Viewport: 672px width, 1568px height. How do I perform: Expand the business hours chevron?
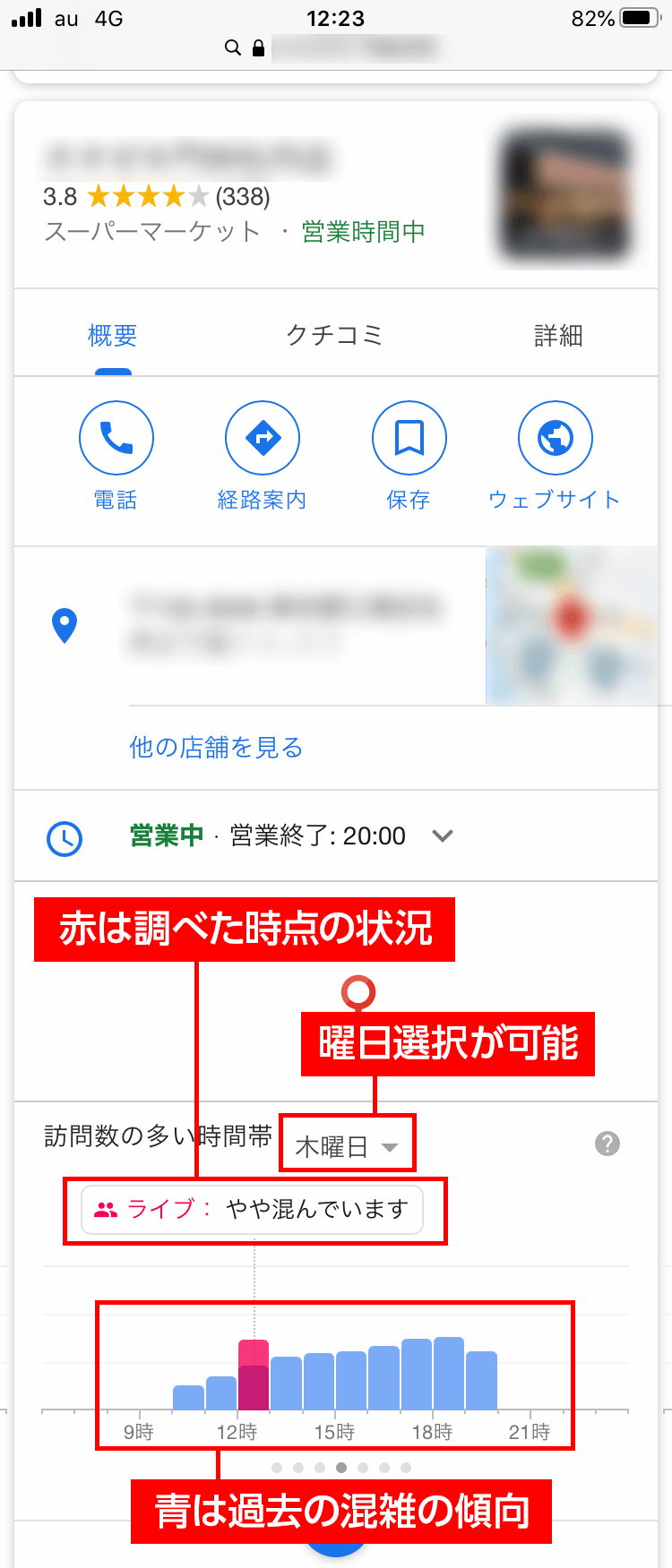[x=443, y=835]
